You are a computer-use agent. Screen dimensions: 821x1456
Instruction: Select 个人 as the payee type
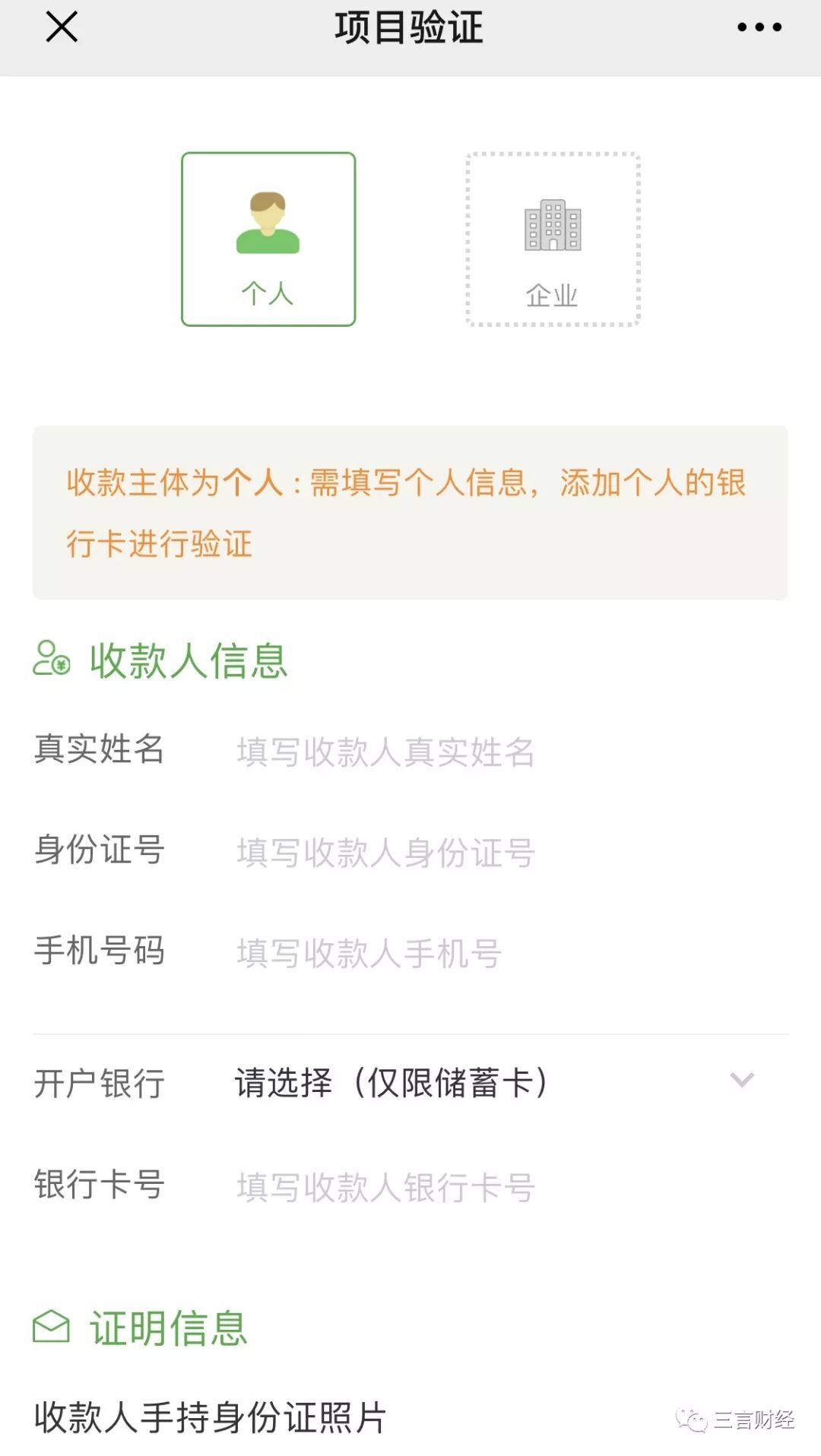(268, 239)
